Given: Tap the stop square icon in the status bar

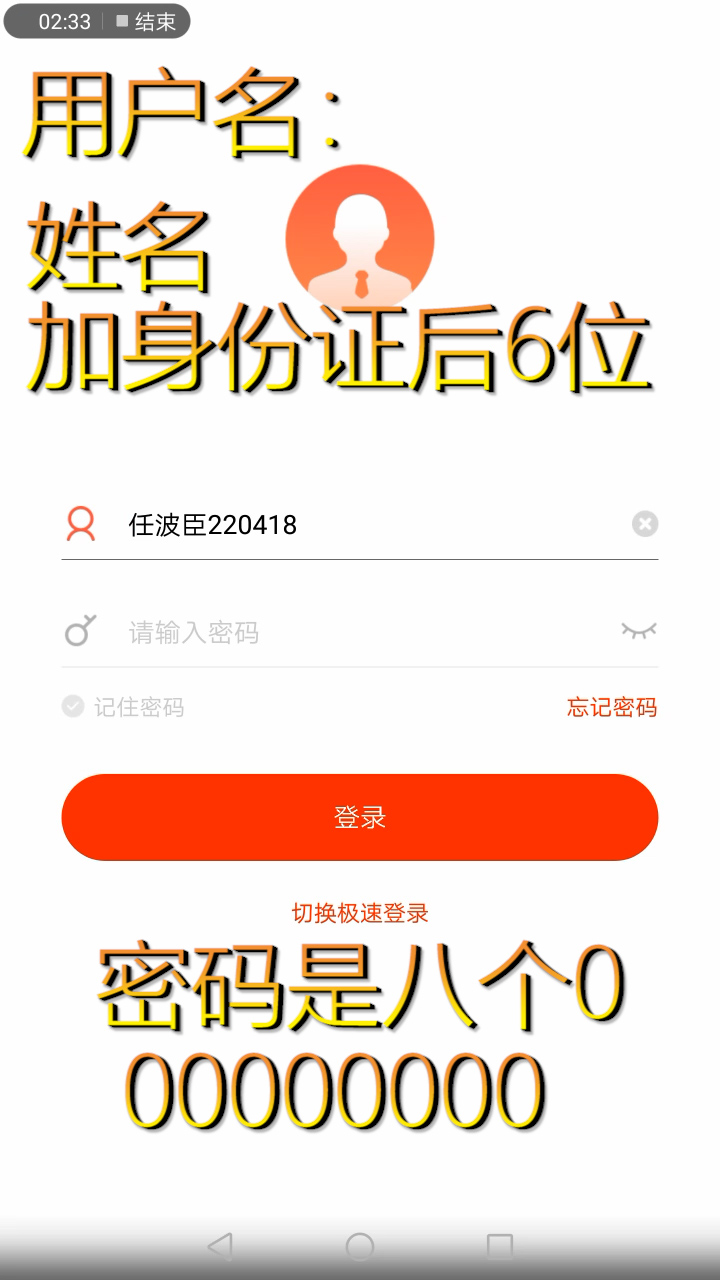Looking at the screenshot, I should tap(118, 21).
